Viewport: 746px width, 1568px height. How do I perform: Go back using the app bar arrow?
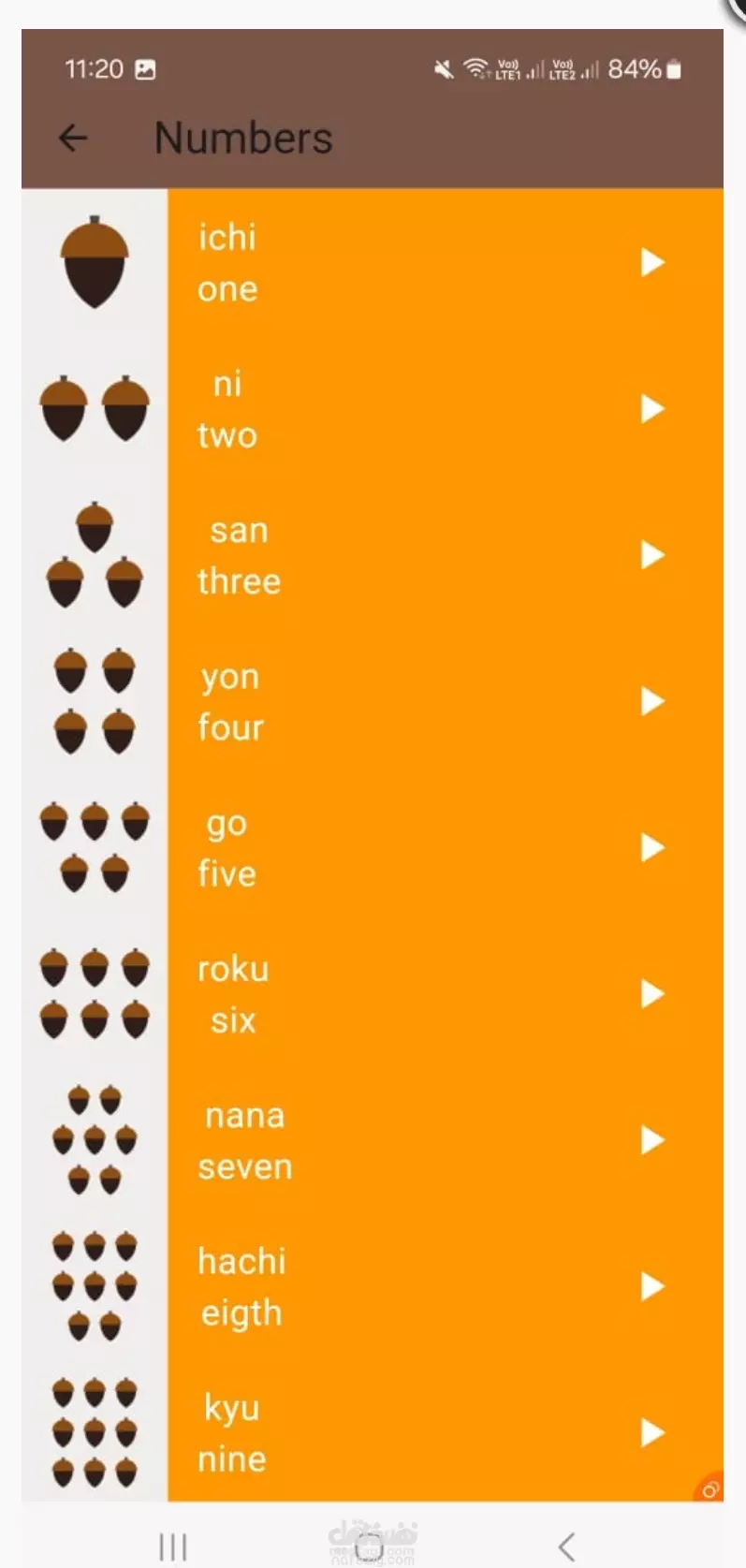click(73, 139)
